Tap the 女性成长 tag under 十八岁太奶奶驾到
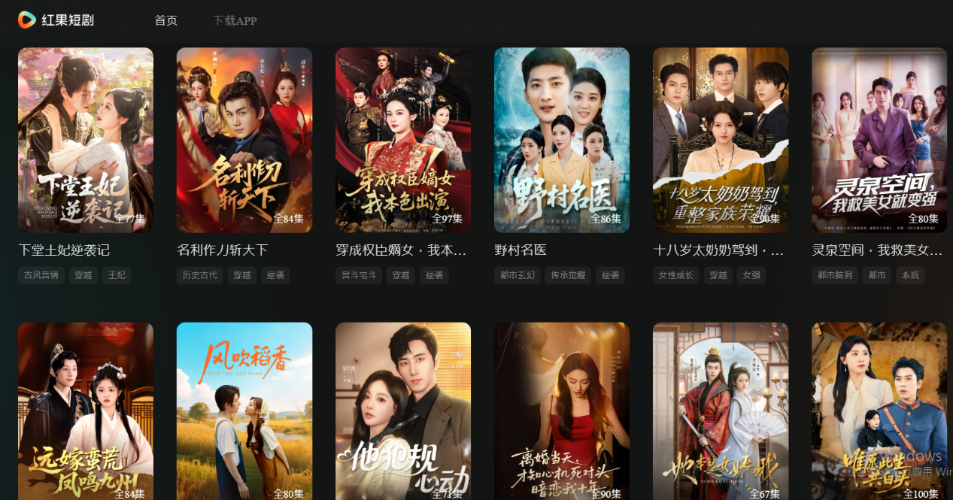Image resolution: width=953 pixels, height=500 pixels. (675, 275)
